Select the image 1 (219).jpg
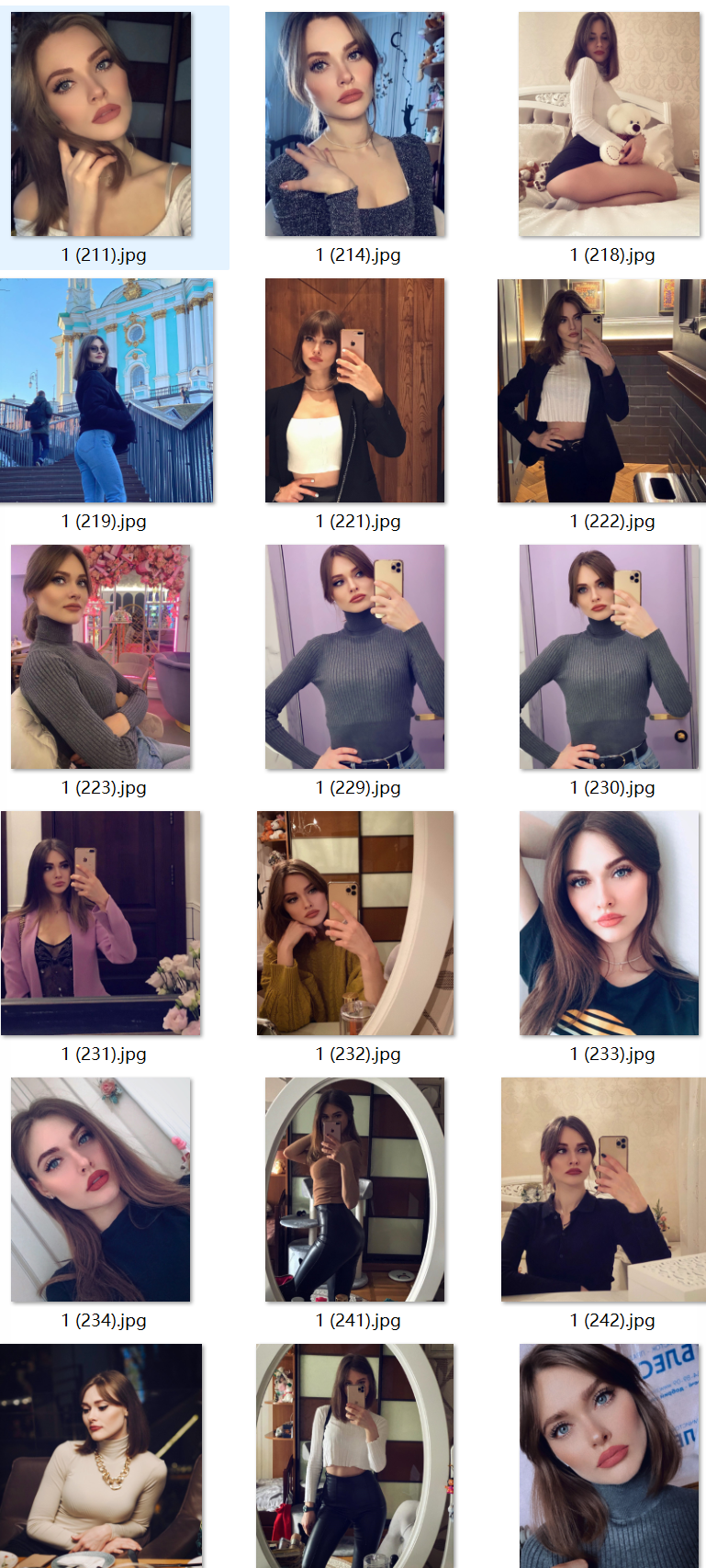 (x=106, y=390)
